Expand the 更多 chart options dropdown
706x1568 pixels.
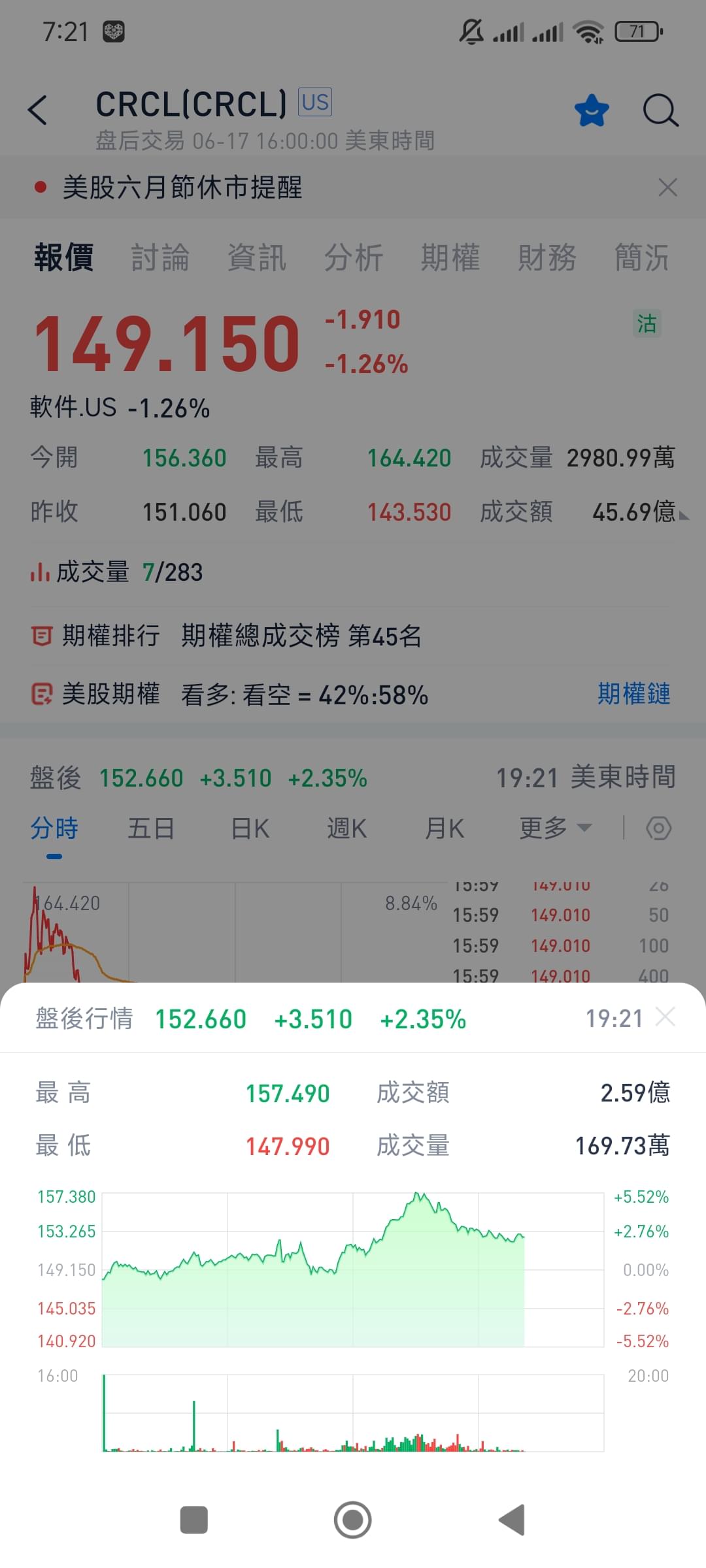click(x=555, y=828)
